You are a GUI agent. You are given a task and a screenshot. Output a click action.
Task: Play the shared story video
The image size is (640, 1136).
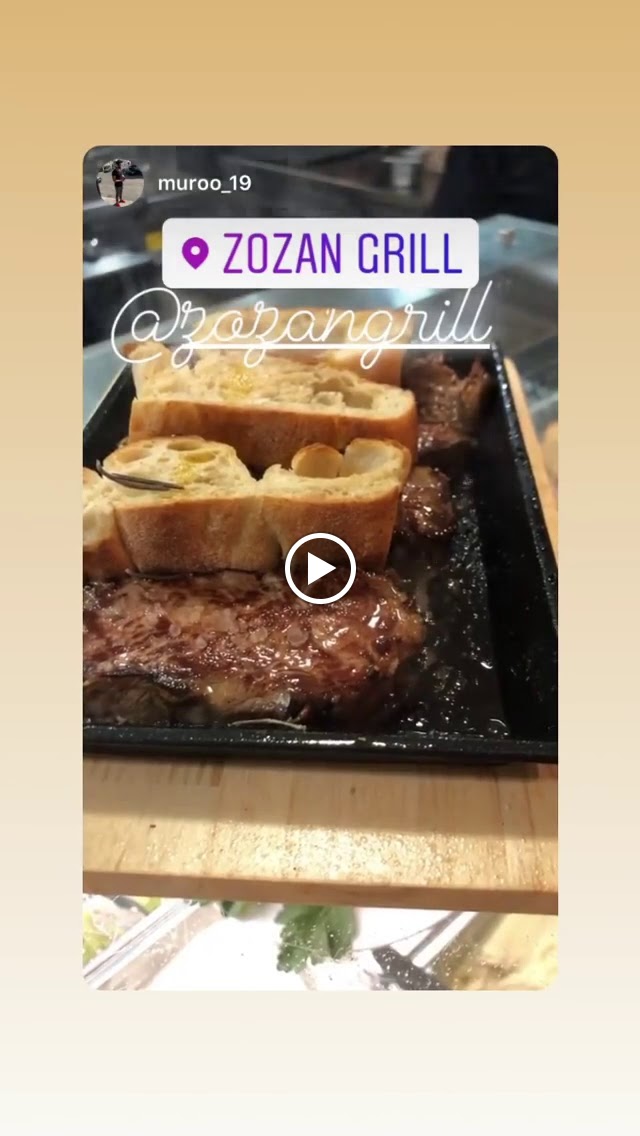pyautogui.click(x=320, y=569)
